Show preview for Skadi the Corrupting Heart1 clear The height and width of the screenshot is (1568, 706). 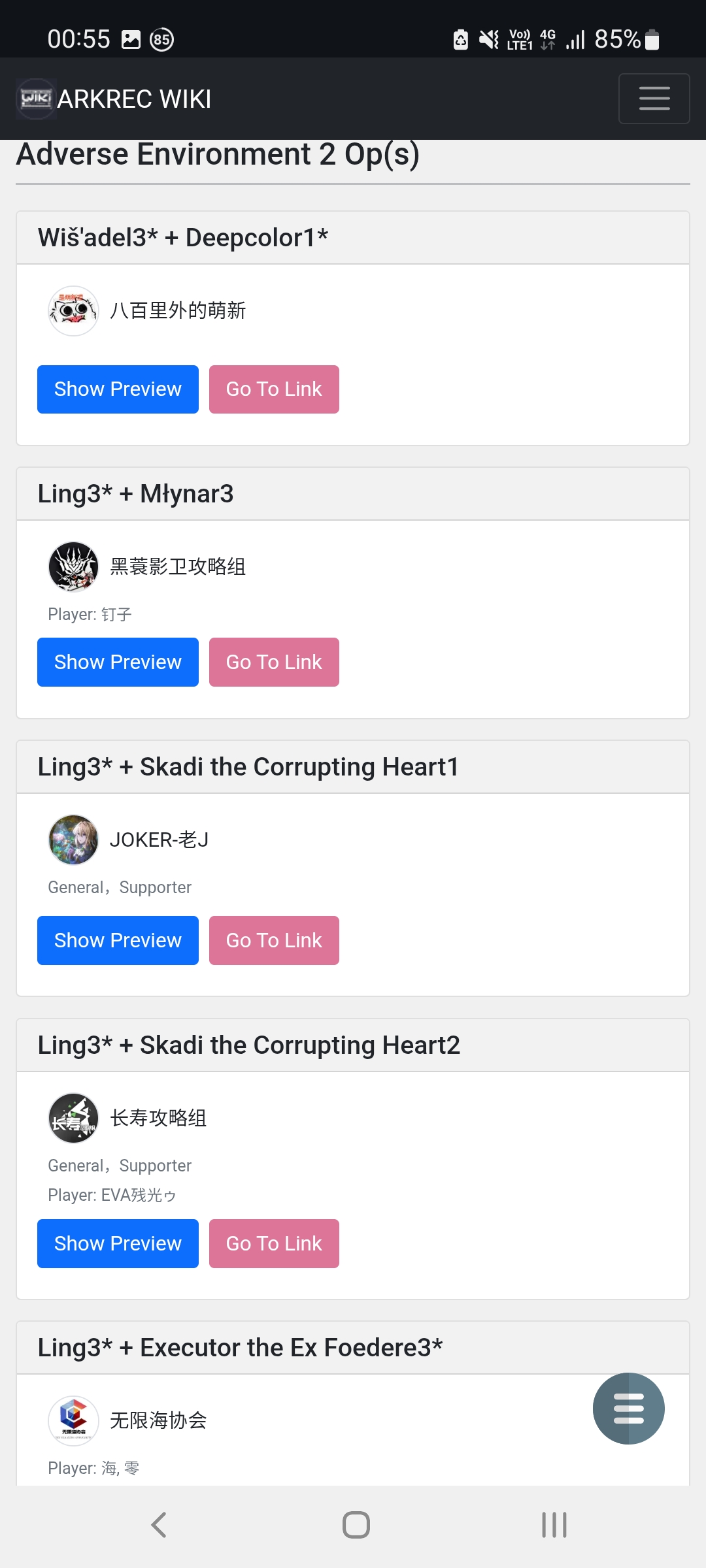pos(118,941)
